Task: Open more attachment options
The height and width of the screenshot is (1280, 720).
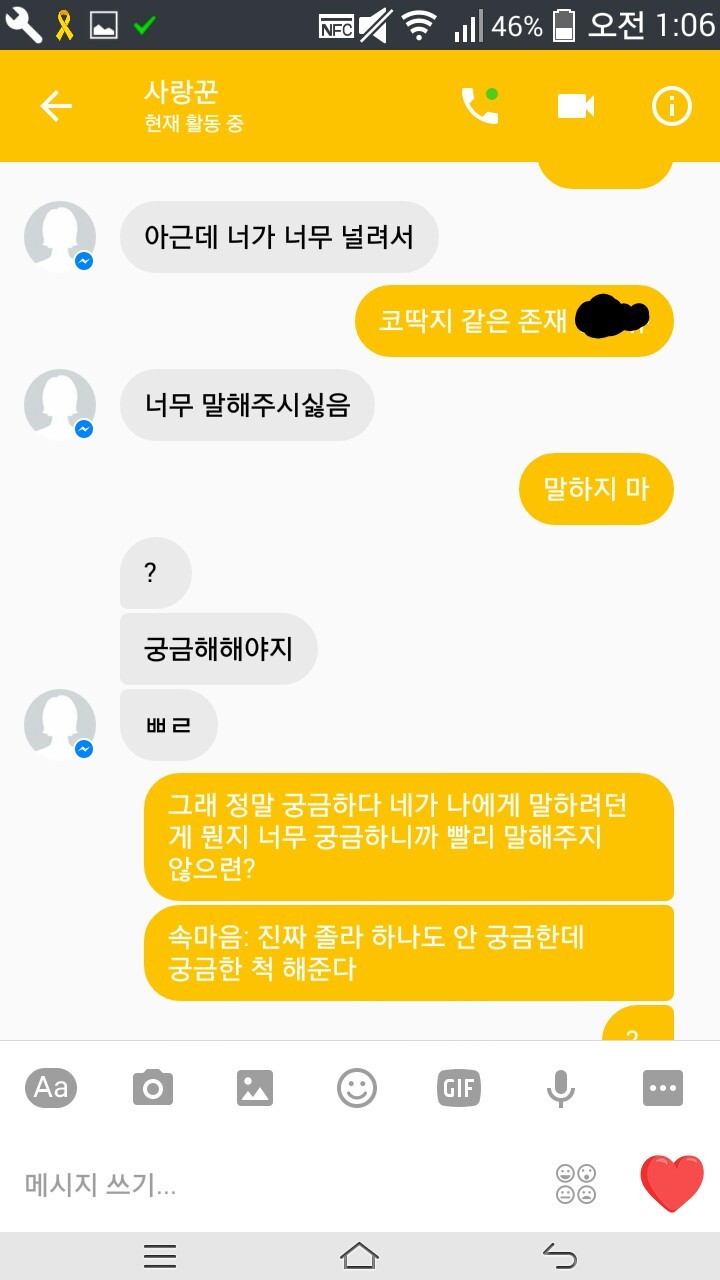Action: pos(662,1088)
